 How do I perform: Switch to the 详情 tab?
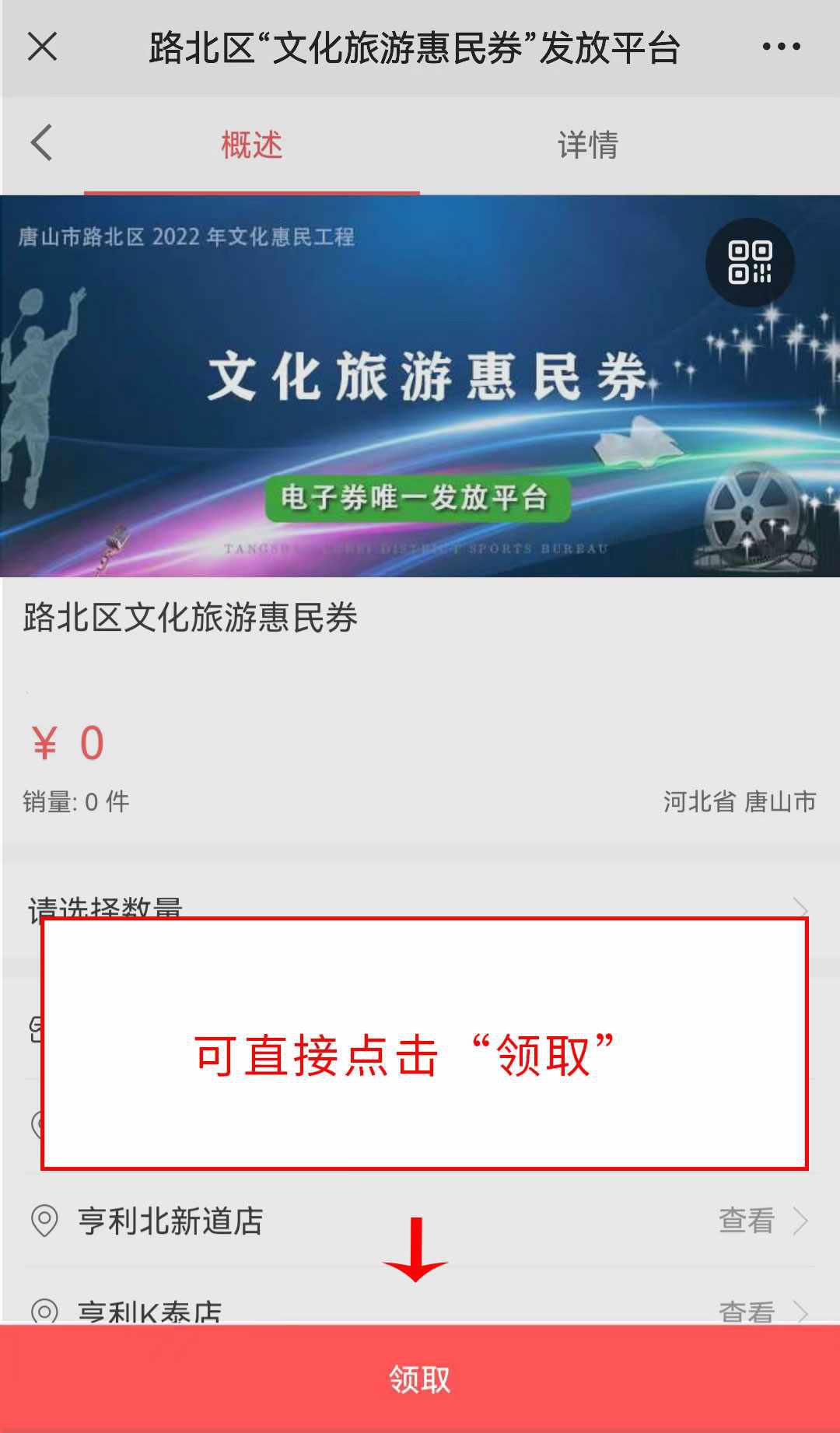pos(587,145)
